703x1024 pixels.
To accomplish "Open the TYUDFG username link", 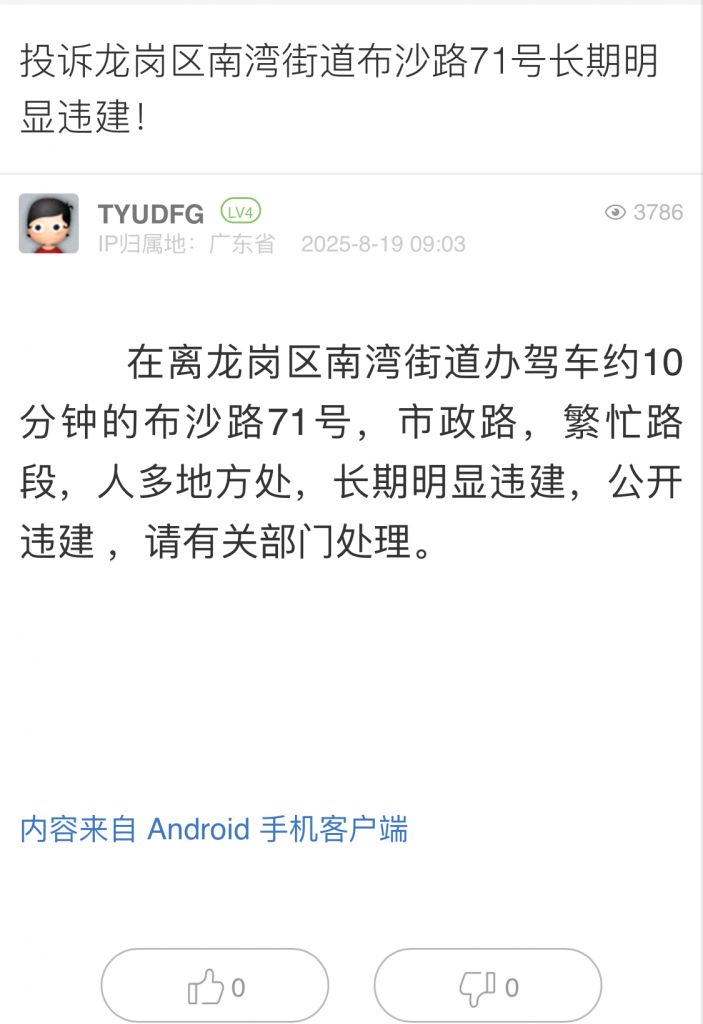I will click(151, 213).
